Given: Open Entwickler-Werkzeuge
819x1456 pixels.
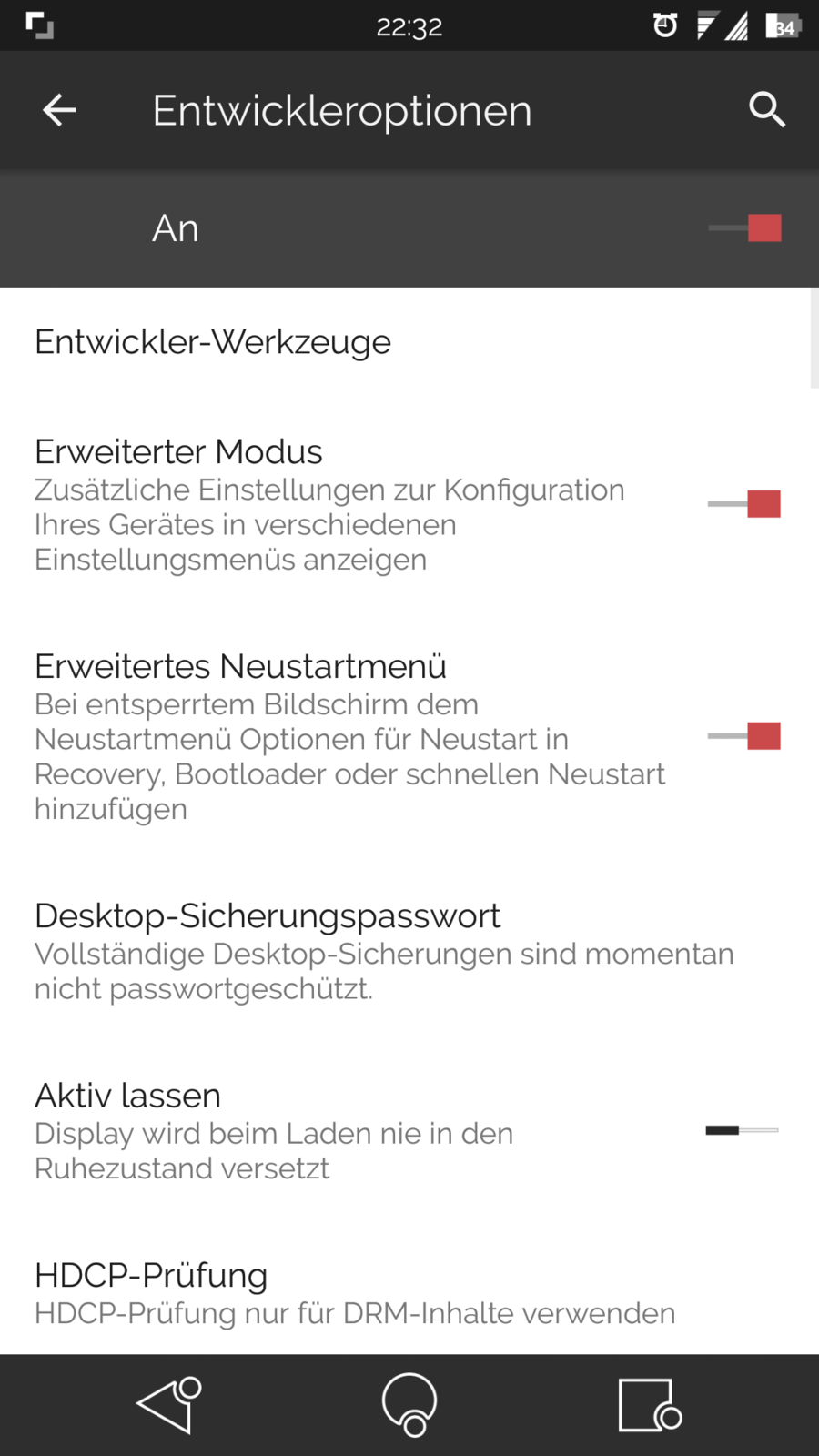Looking at the screenshot, I should (x=213, y=342).
